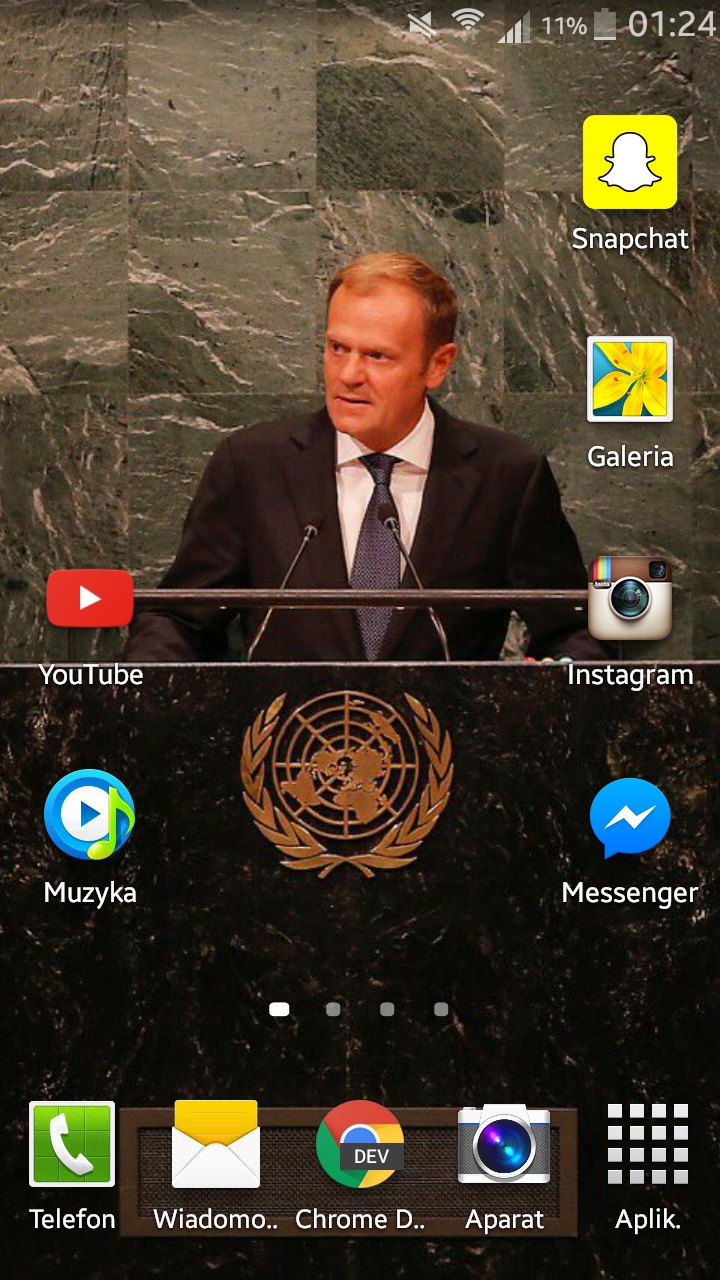Launch the Galeria app
This screenshot has height=1280, width=720.
(630, 380)
